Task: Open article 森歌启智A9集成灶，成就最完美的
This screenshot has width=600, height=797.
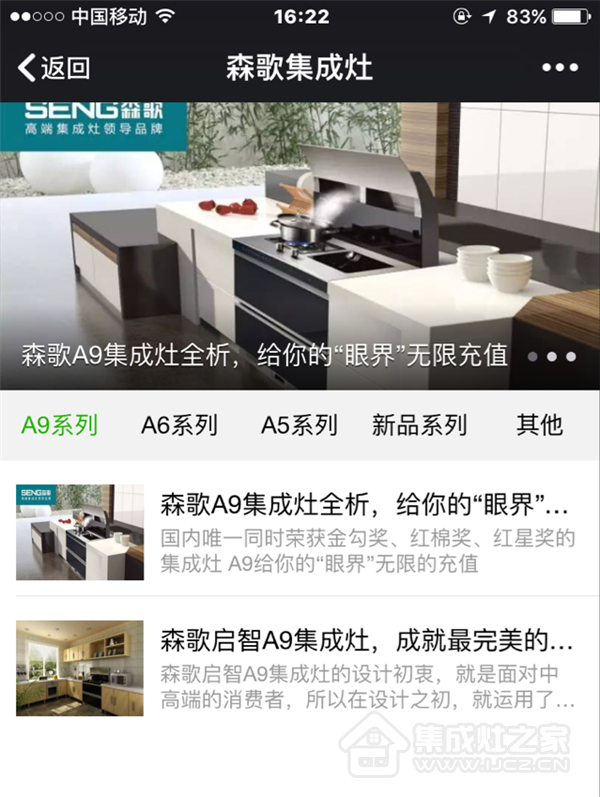Action: point(300,668)
